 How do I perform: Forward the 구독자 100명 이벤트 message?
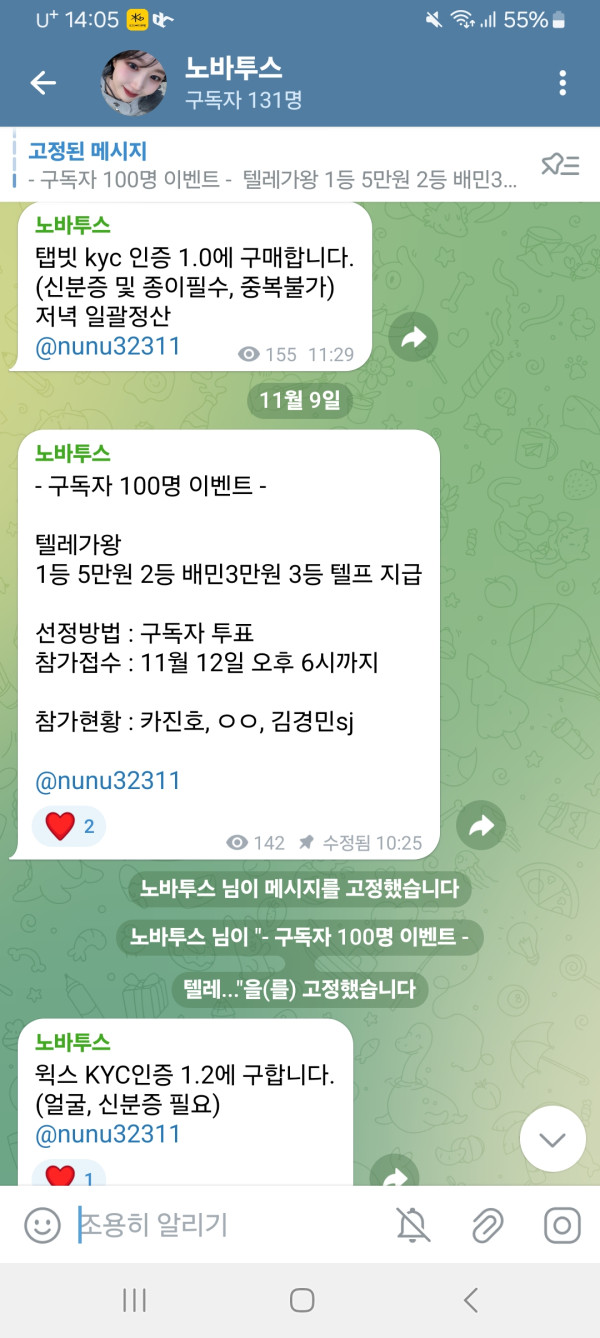[481, 825]
